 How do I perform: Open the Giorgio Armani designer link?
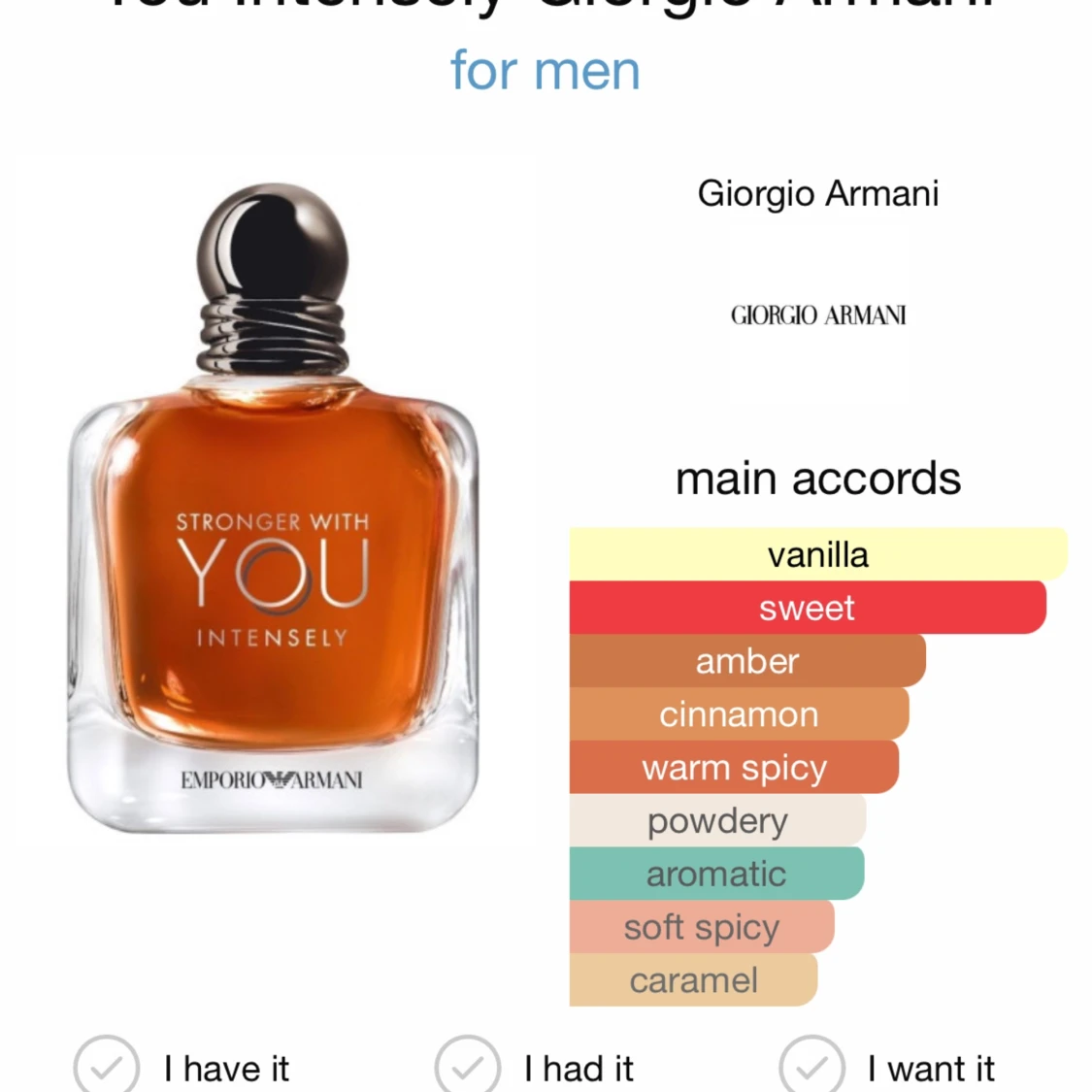coord(817,193)
